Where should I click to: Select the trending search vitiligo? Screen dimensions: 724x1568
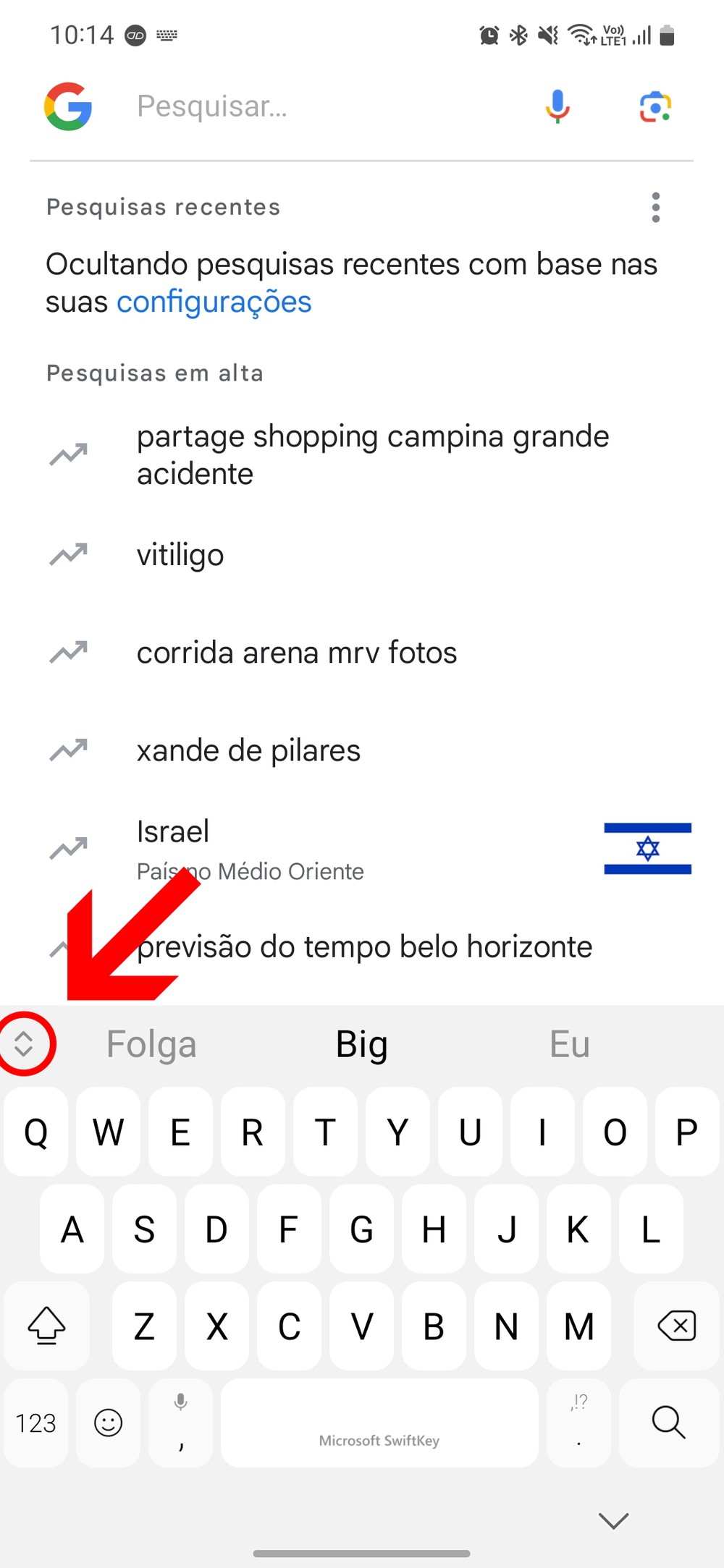[x=180, y=555]
